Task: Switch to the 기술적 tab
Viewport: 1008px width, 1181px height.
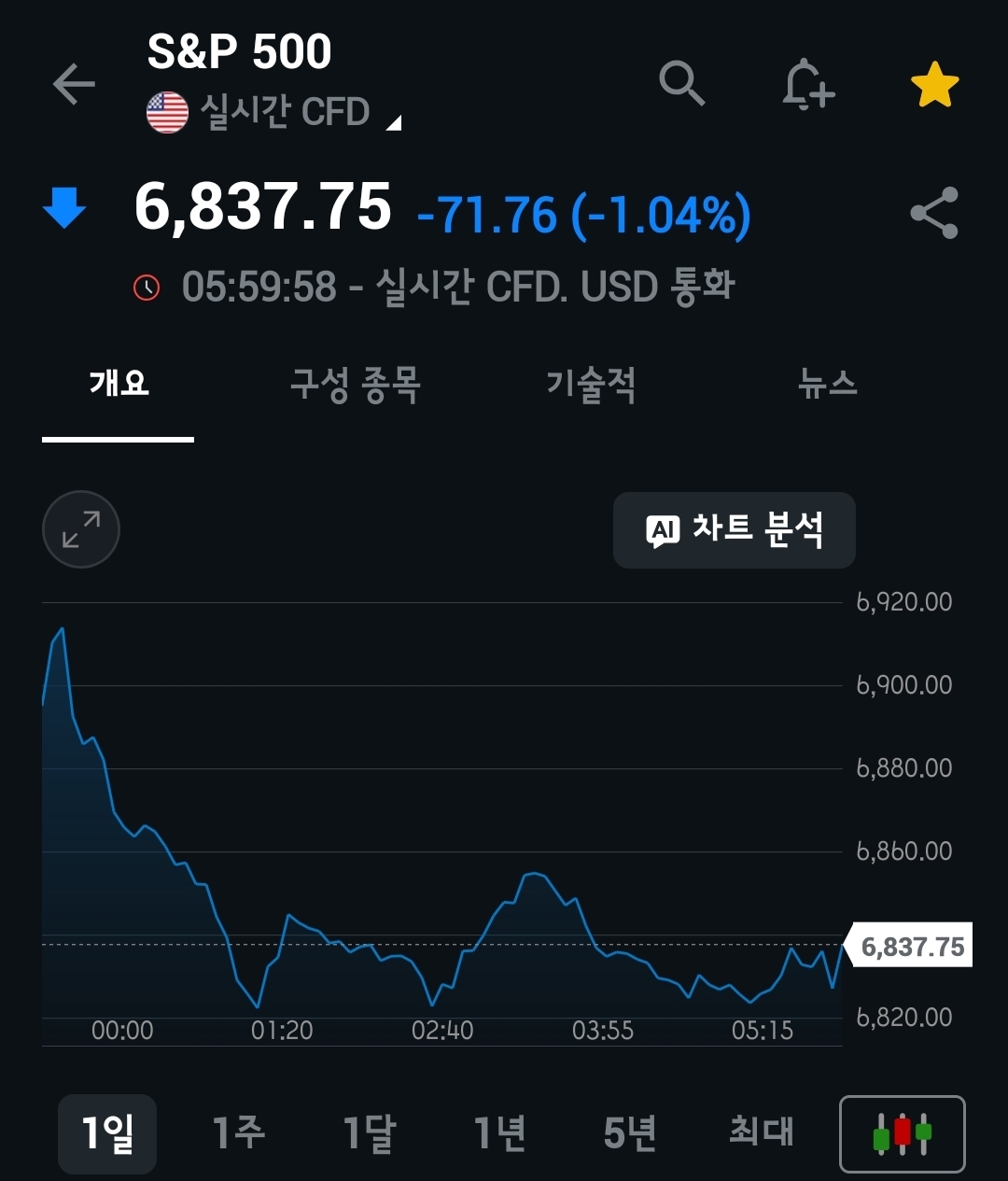Action: (x=591, y=384)
